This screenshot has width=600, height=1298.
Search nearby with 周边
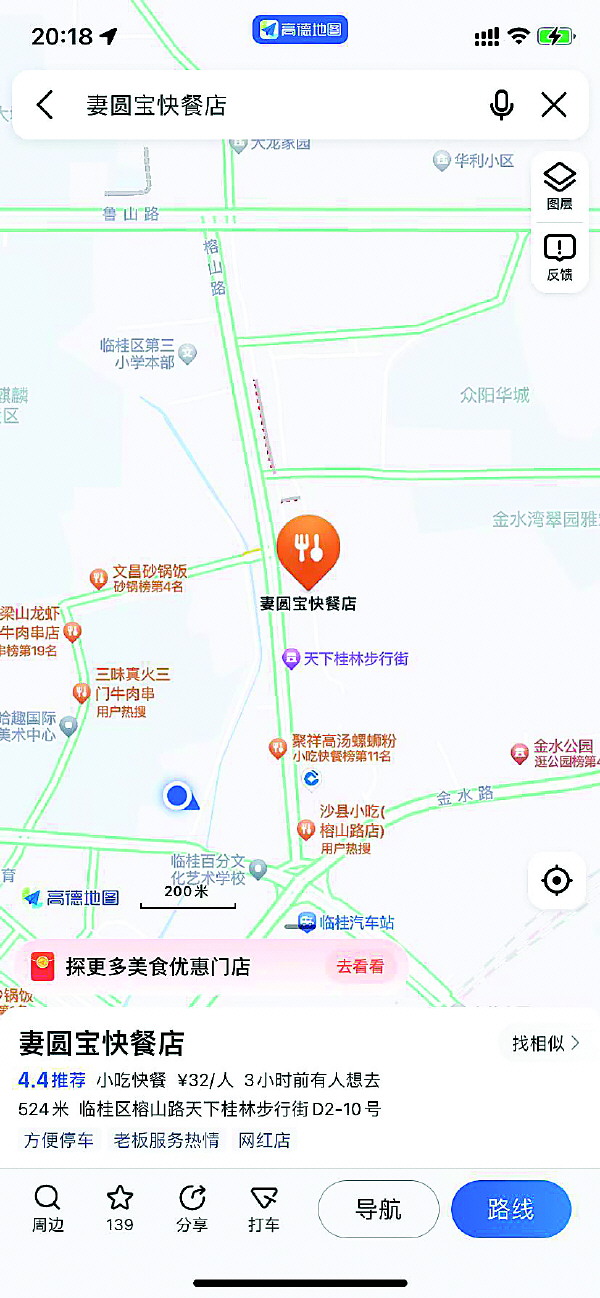(47, 1208)
